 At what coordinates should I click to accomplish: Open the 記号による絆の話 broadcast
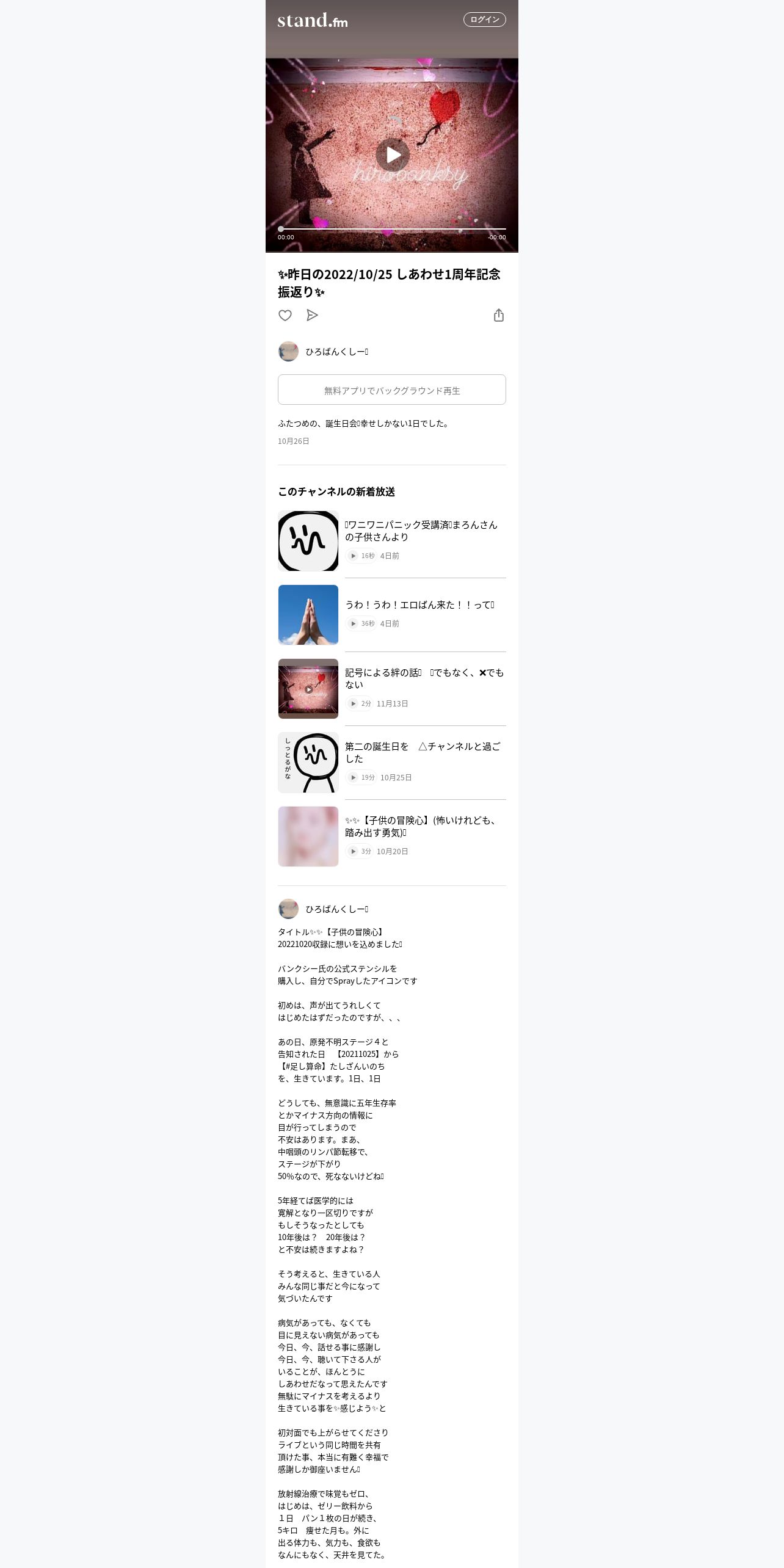(x=424, y=678)
